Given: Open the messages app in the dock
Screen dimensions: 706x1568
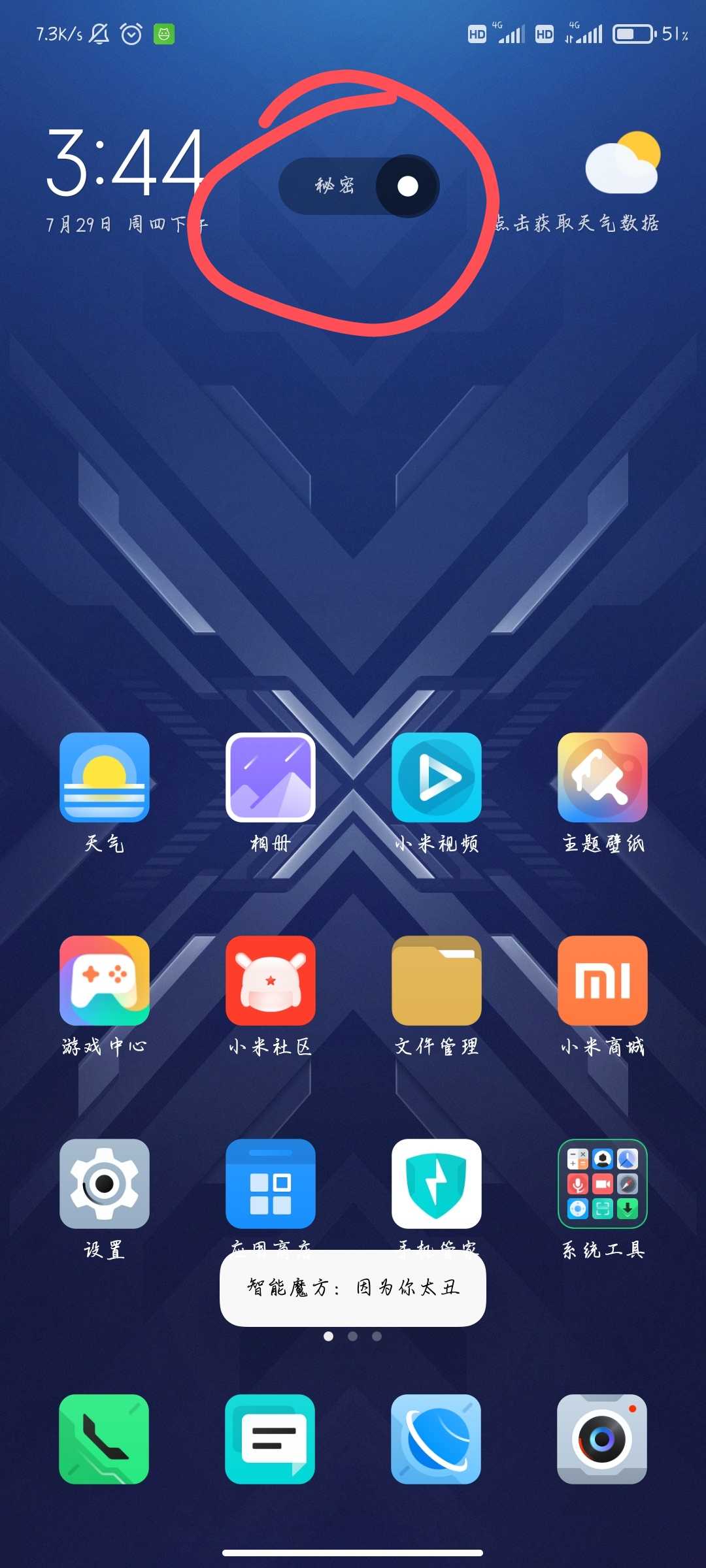Looking at the screenshot, I should coord(270,1439).
